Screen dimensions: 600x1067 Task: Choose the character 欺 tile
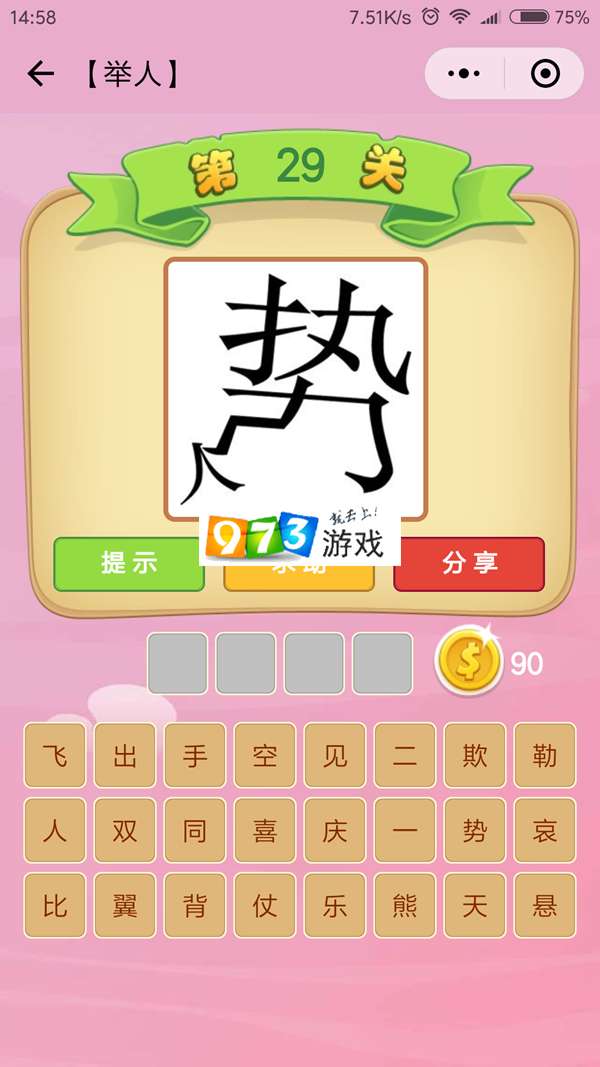coord(475,755)
